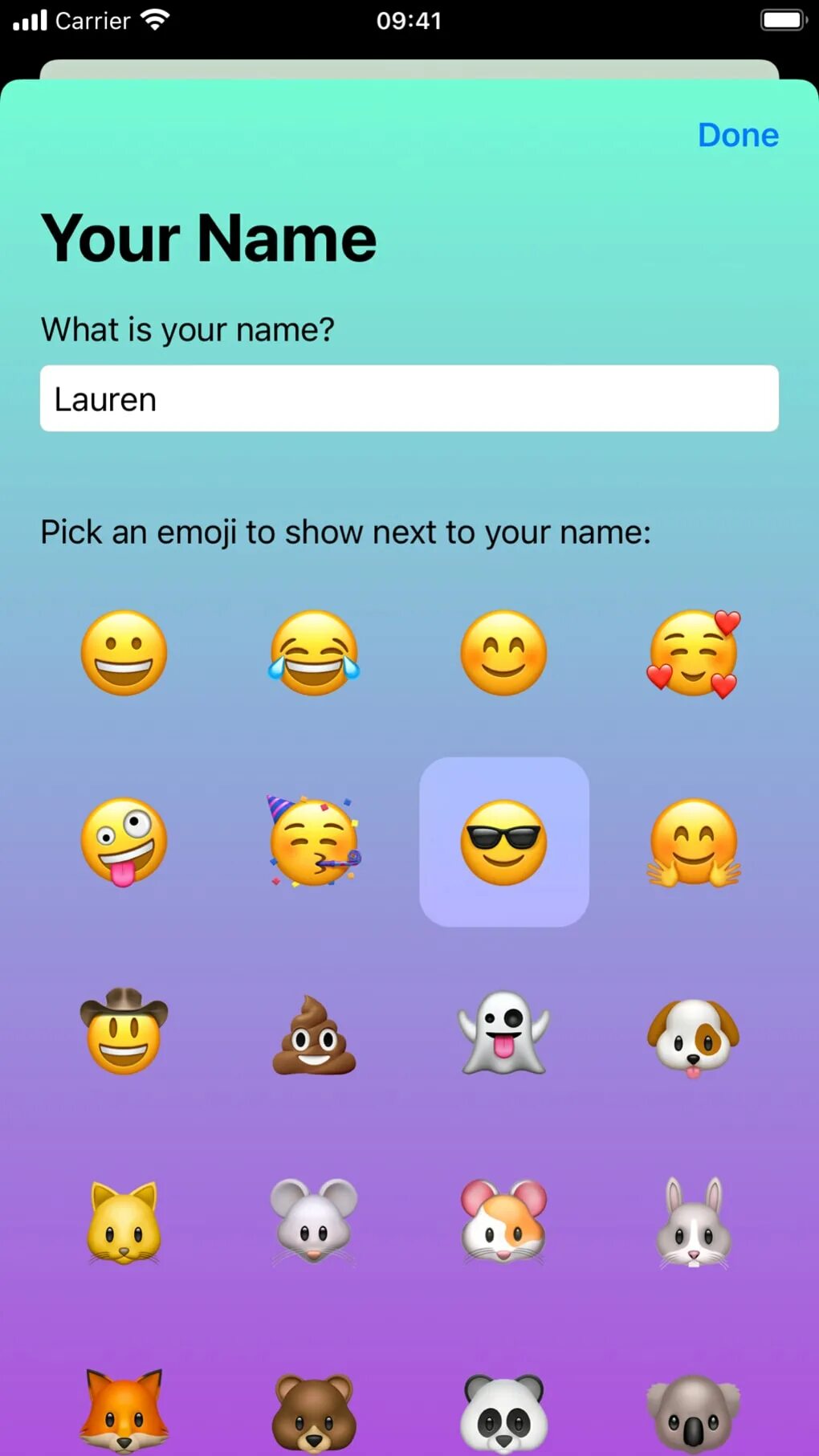Choose the cat face emoji

click(x=124, y=1223)
